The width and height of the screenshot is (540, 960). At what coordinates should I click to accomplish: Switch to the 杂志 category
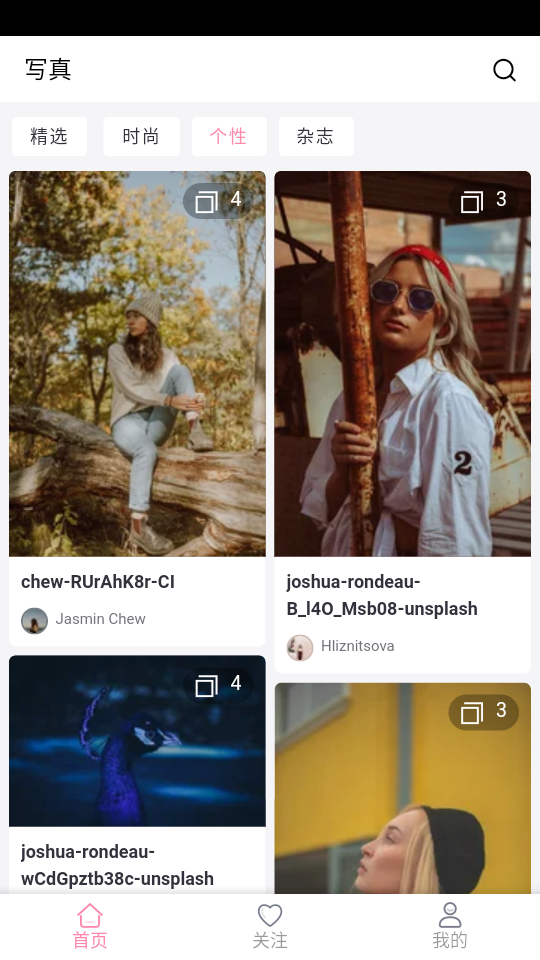[316, 136]
